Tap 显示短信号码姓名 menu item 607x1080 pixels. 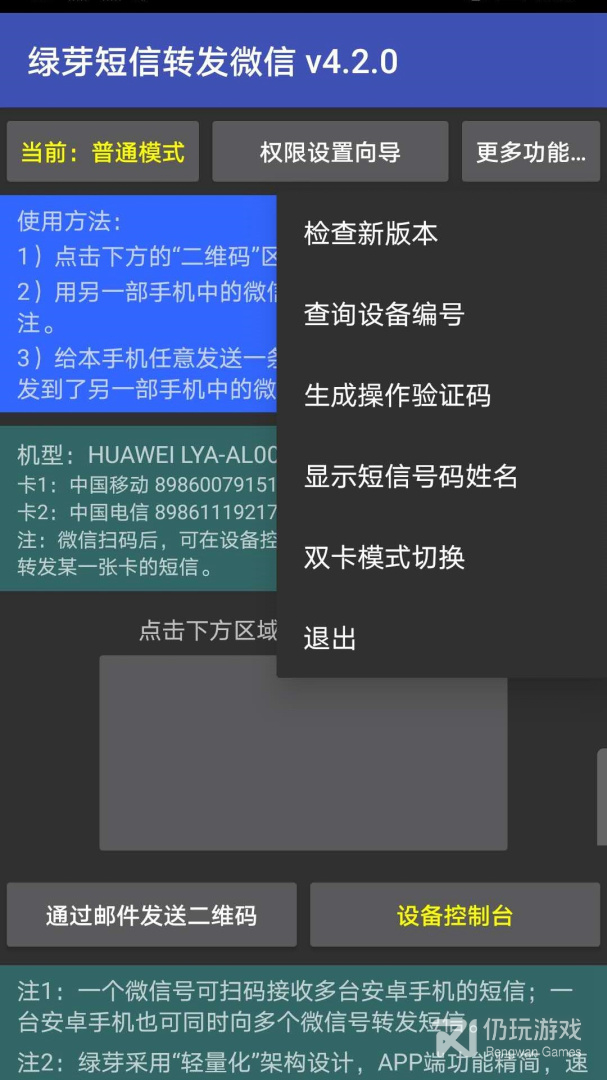click(411, 476)
